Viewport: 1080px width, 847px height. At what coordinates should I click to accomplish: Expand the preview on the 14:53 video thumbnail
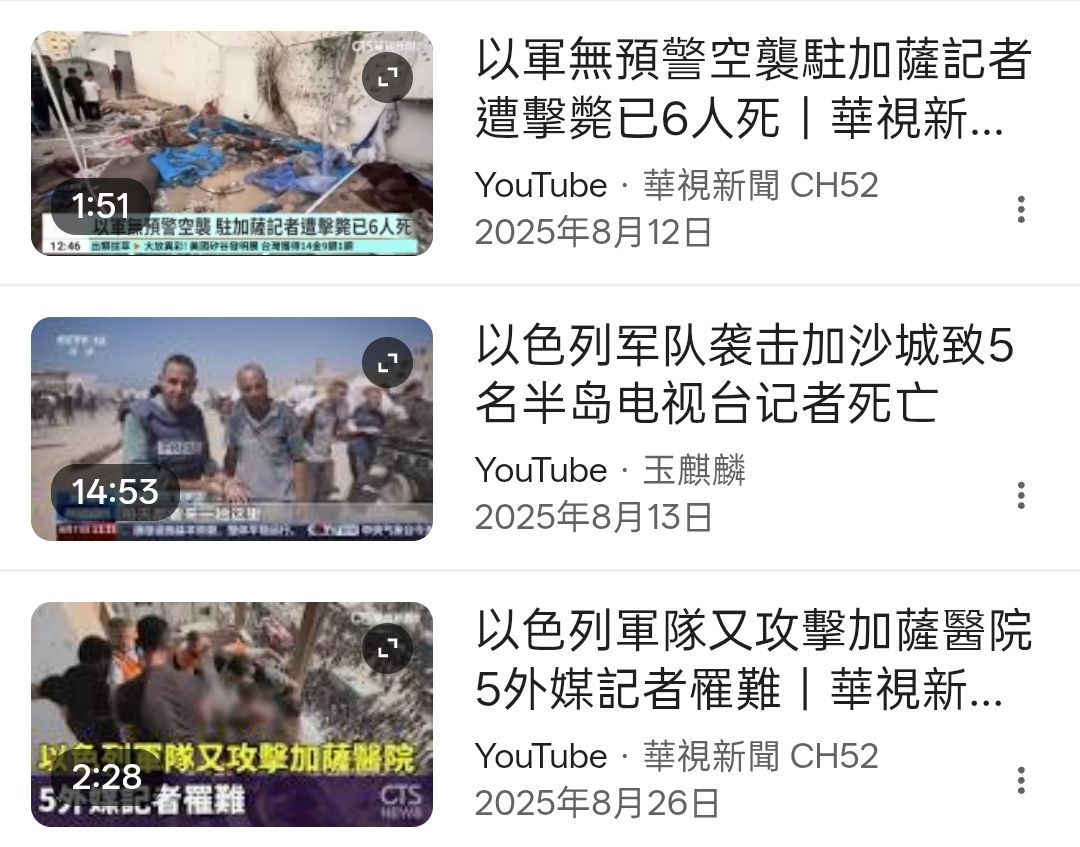point(387,363)
